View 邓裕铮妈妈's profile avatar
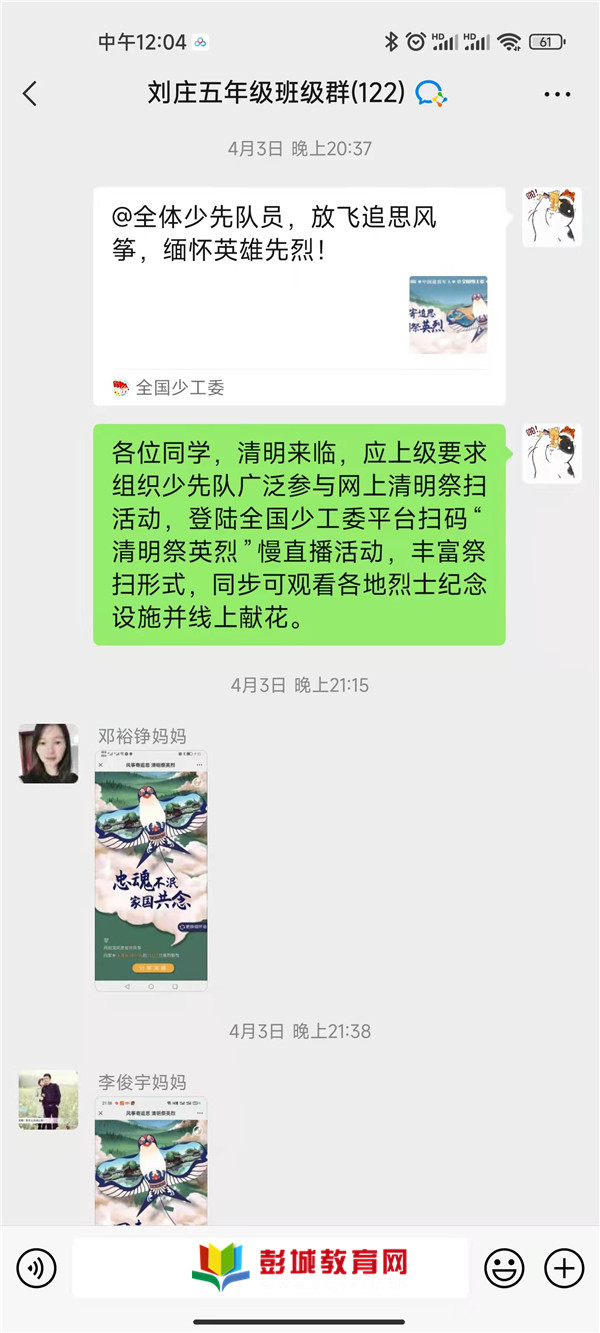Image resolution: width=600 pixels, height=1333 pixels. coord(48,753)
